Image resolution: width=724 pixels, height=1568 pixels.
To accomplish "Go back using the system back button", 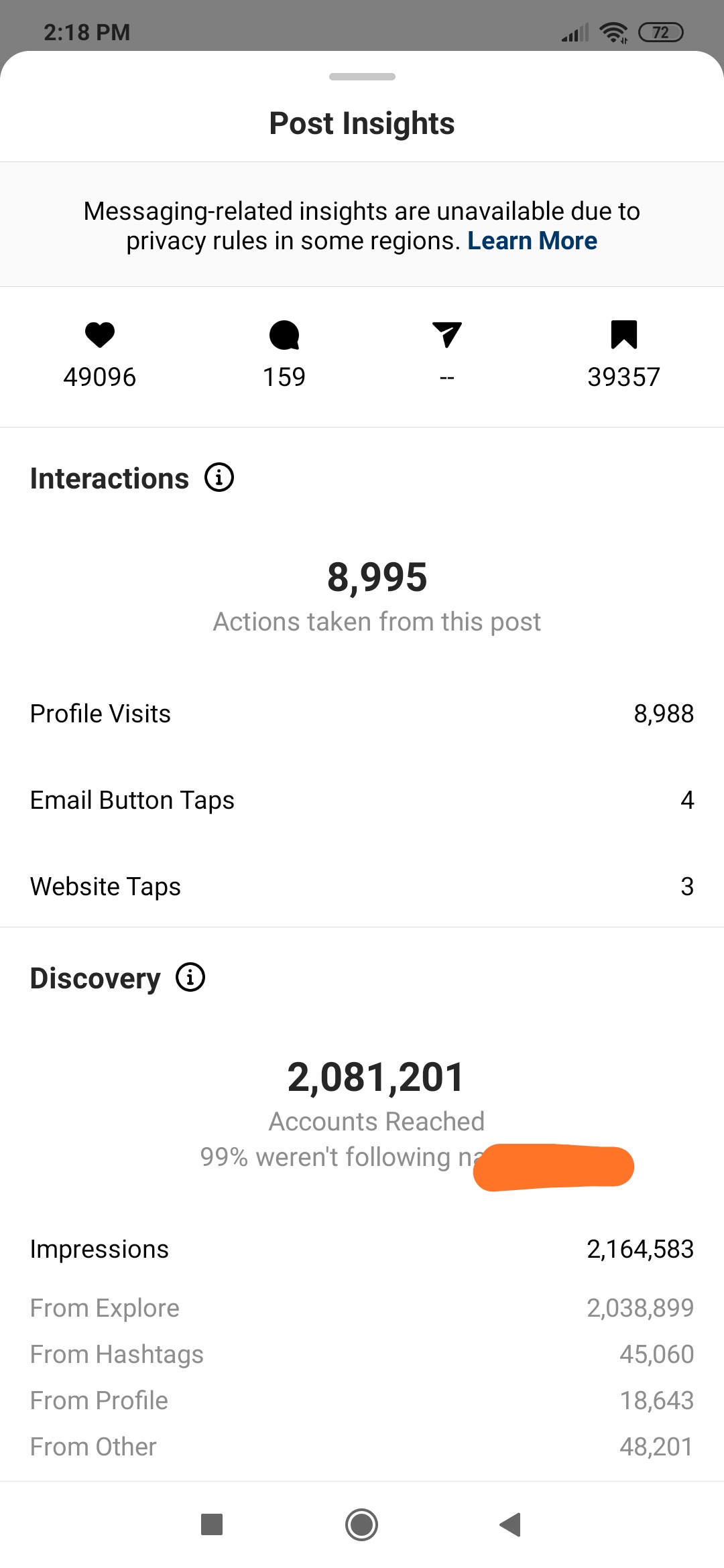I will [511, 1524].
